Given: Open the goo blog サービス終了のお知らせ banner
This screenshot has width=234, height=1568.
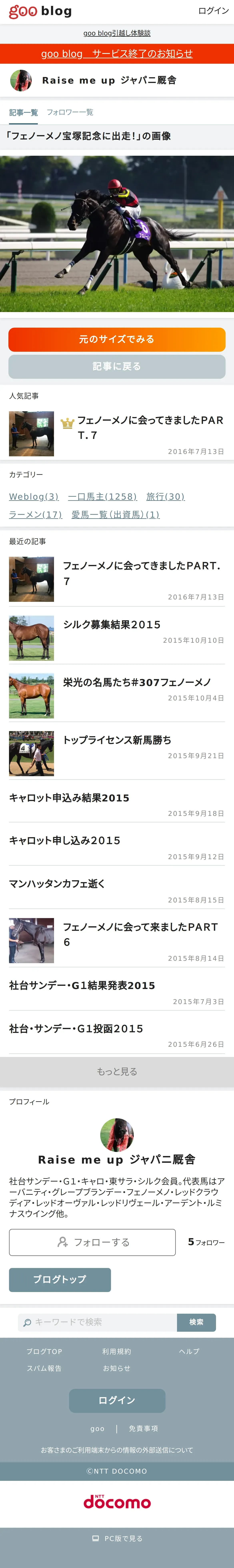Looking at the screenshot, I should [117, 54].
